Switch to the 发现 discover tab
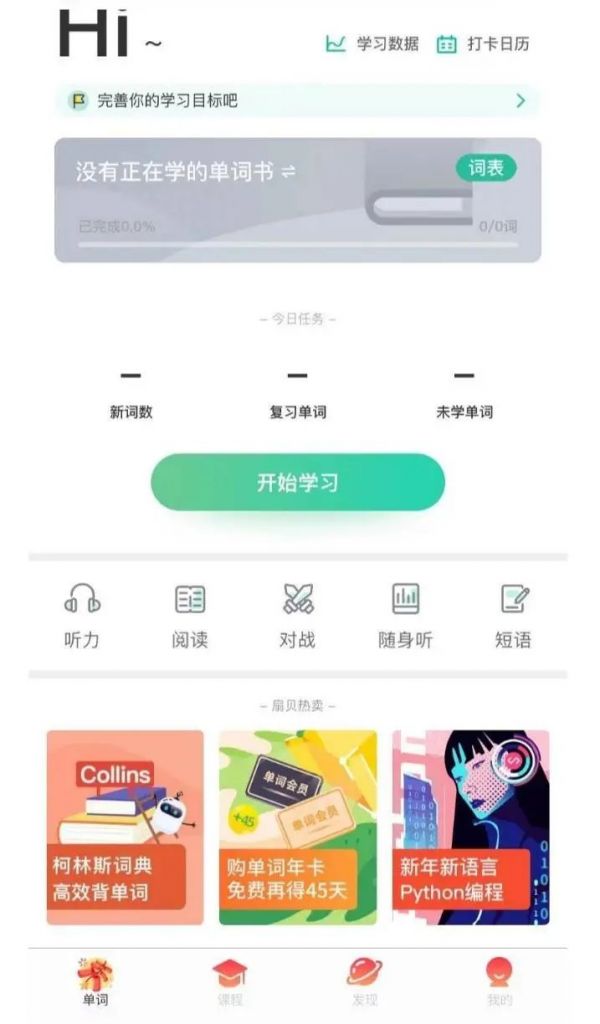The height and width of the screenshot is (1024, 600). coord(364,983)
